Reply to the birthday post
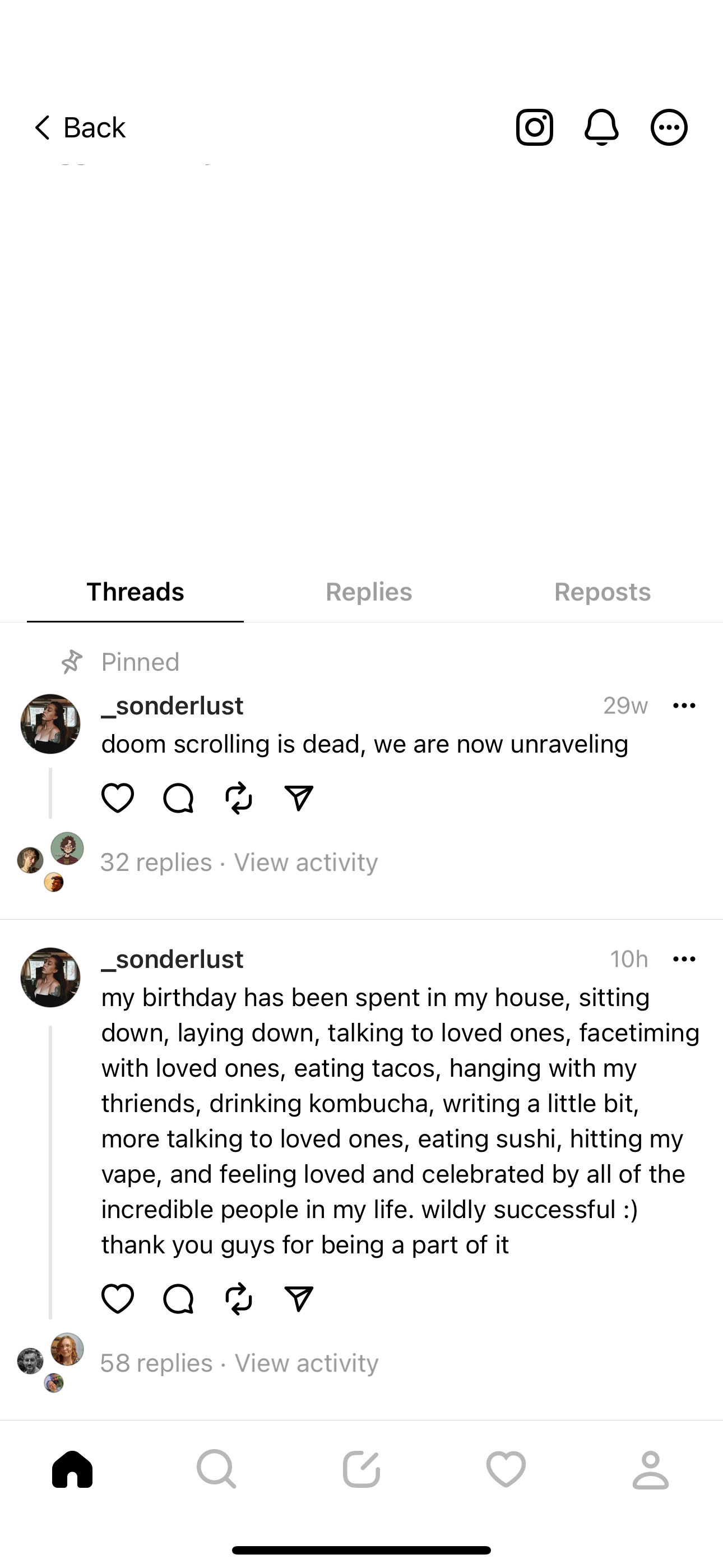723x1568 pixels. (178, 1299)
